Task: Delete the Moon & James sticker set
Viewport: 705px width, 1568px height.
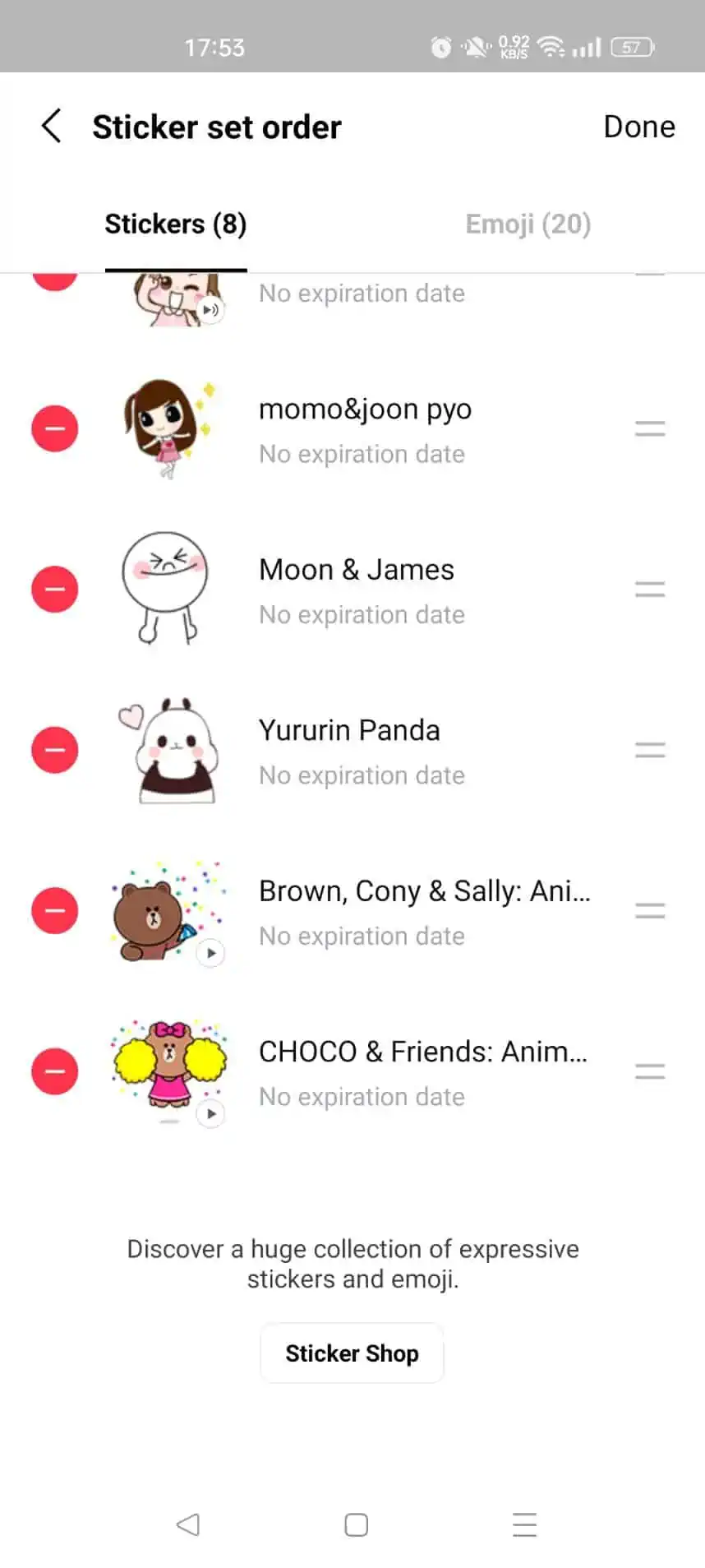Action: (x=54, y=589)
